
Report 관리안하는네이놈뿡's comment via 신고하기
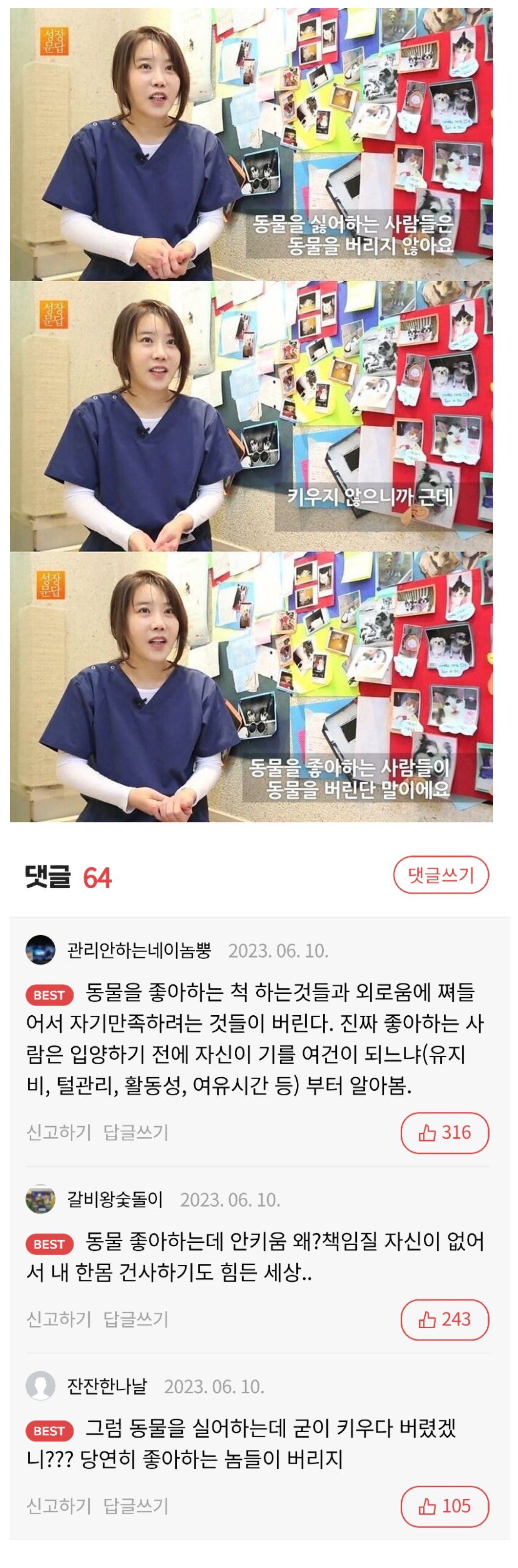click(x=59, y=1133)
